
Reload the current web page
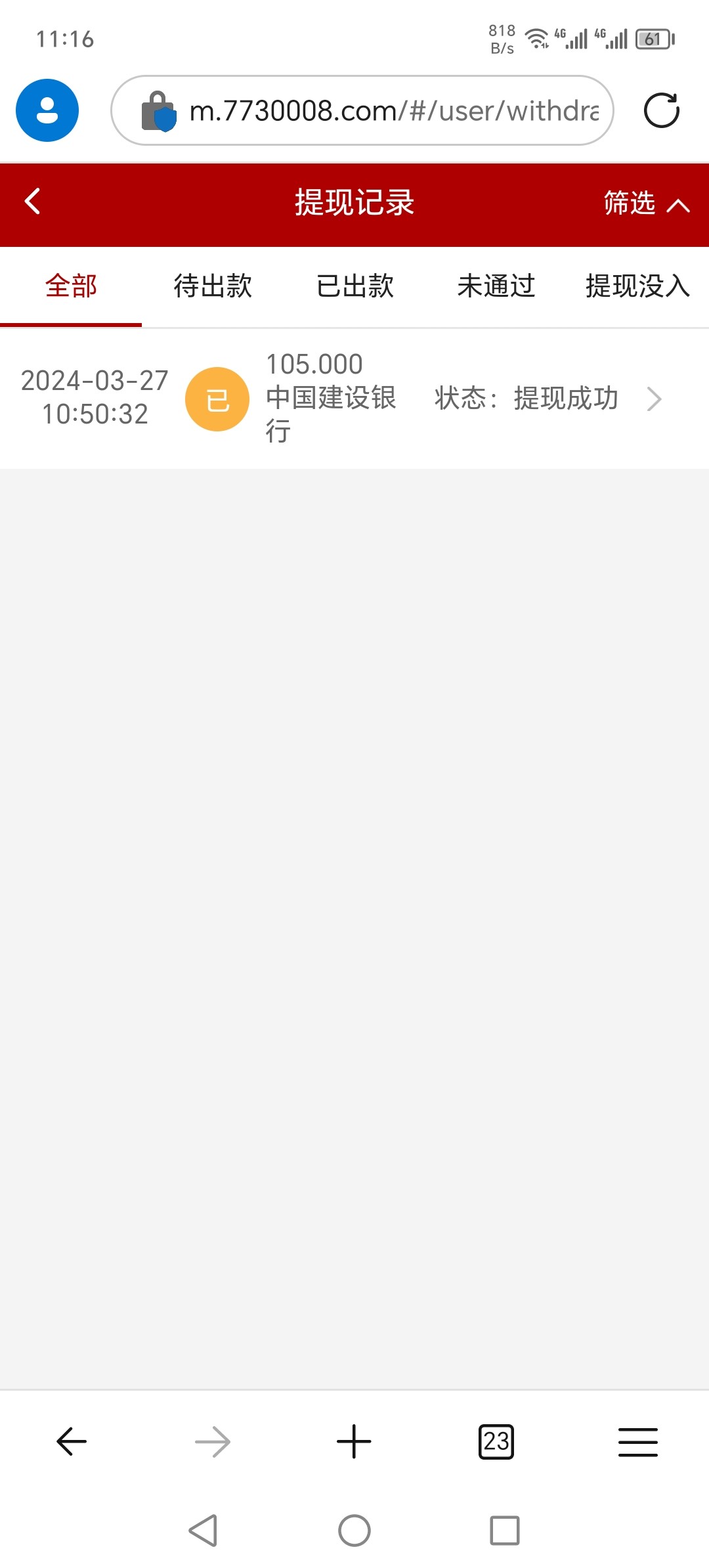pos(662,110)
